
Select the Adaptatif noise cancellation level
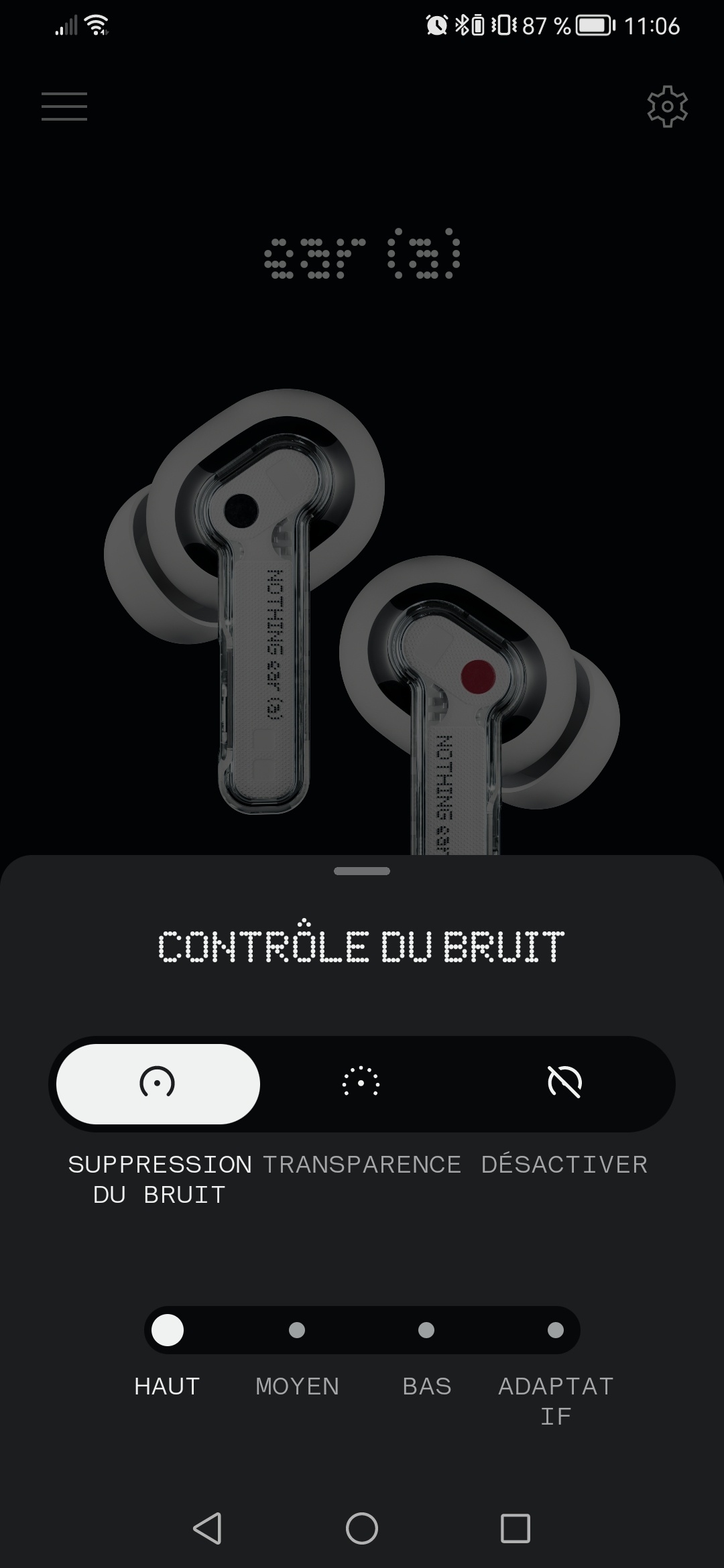(556, 1330)
